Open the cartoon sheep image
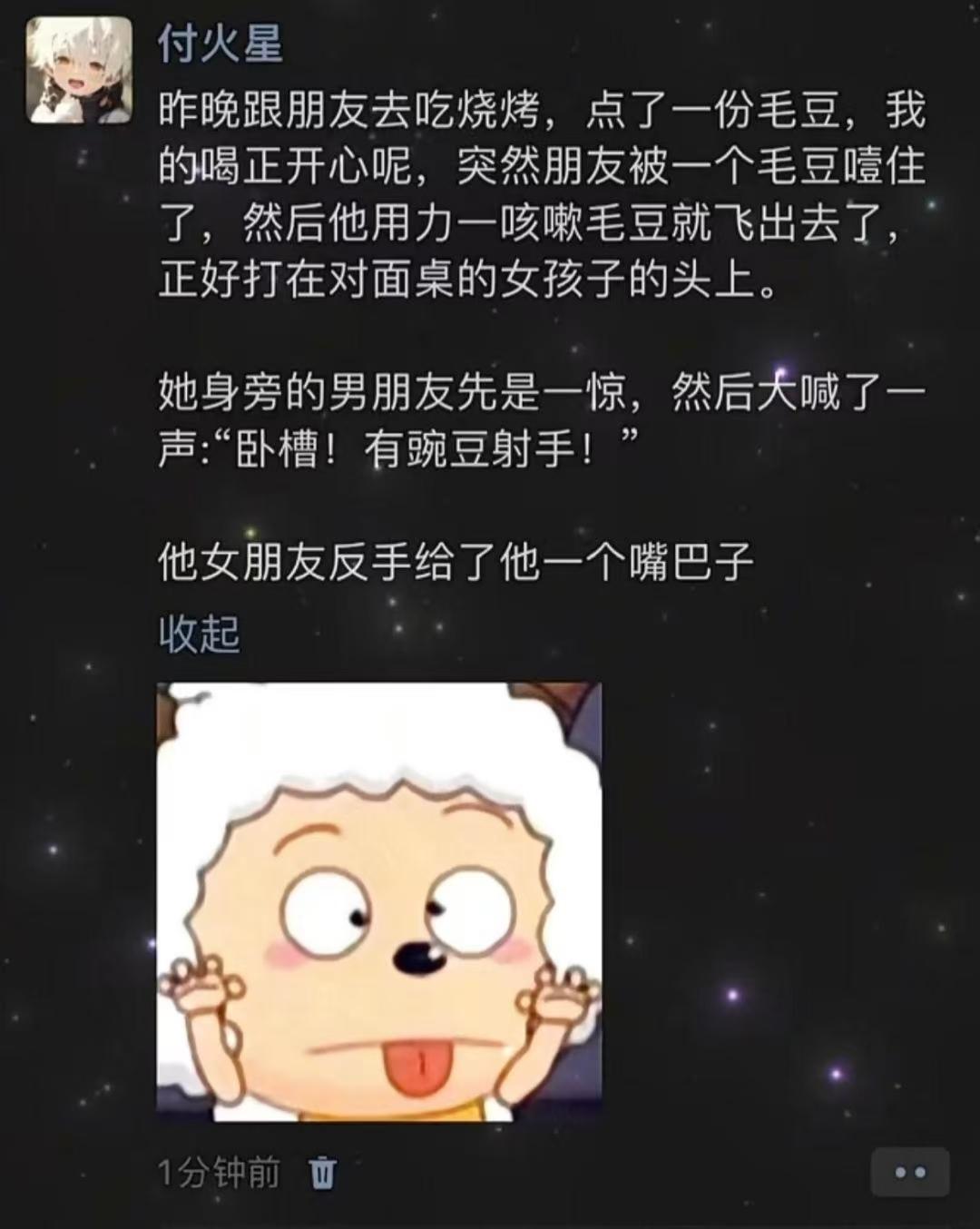Viewport: 980px width, 1229px height. click(x=379, y=901)
